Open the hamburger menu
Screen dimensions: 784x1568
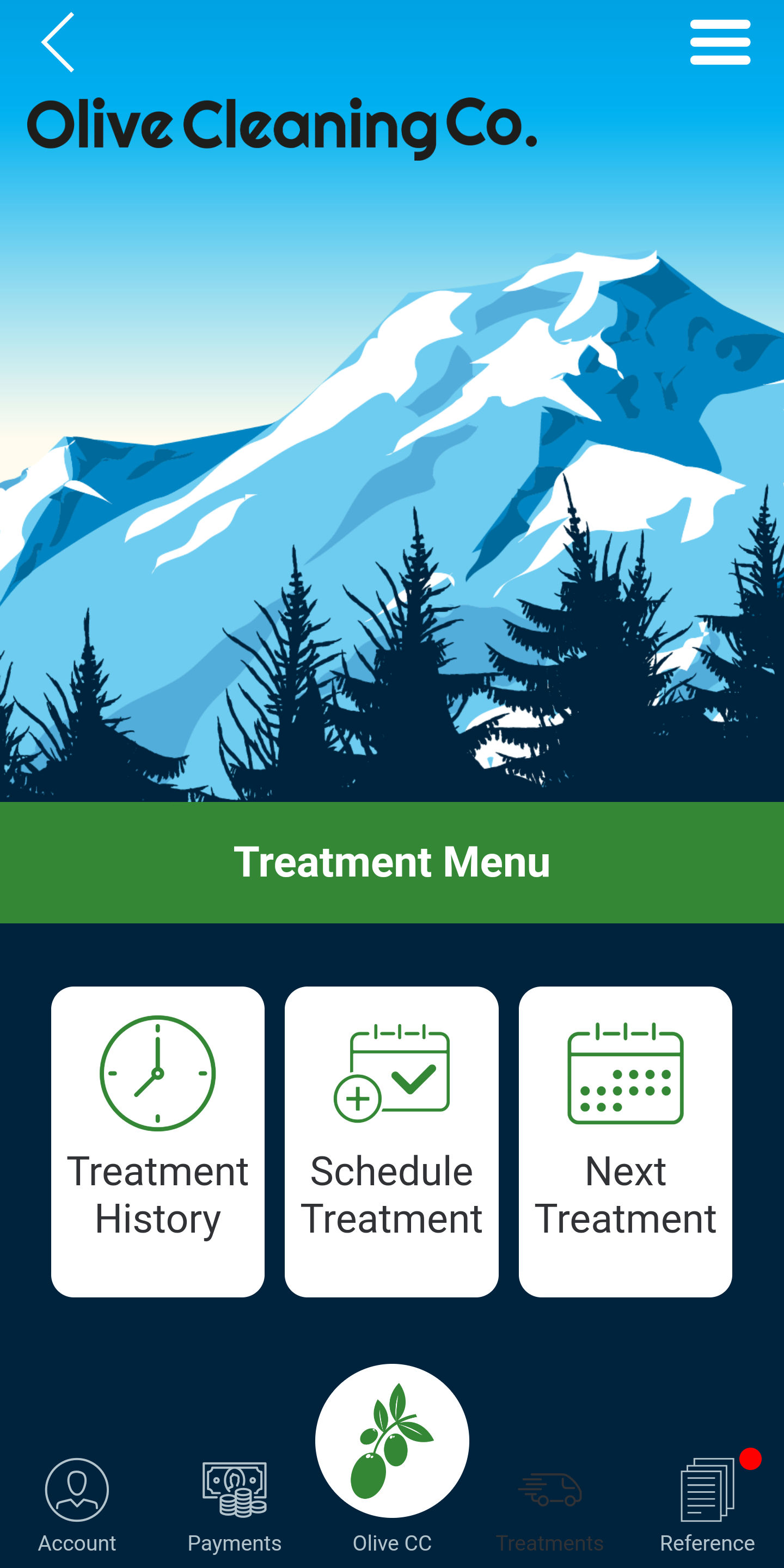[x=719, y=42]
